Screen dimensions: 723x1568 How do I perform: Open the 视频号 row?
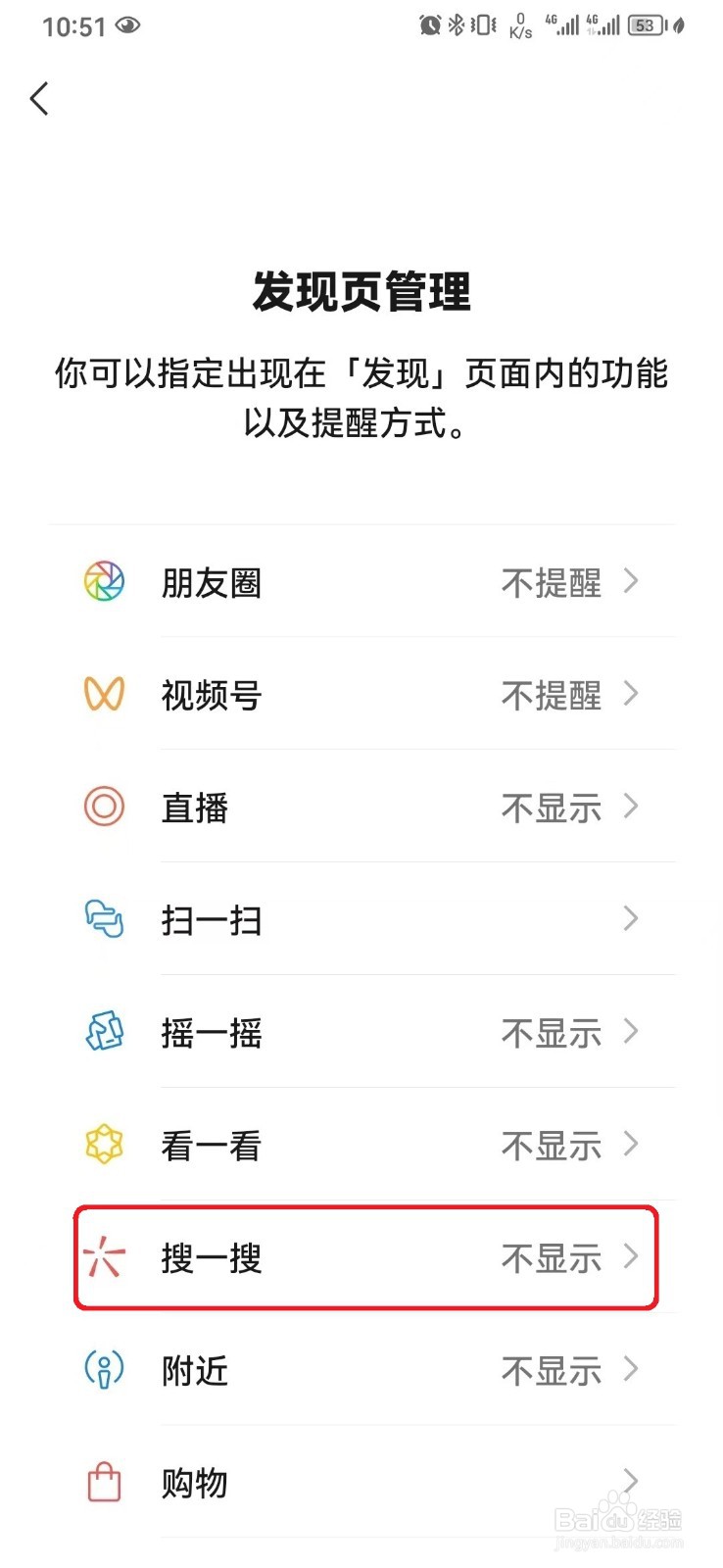pos(361,694)
